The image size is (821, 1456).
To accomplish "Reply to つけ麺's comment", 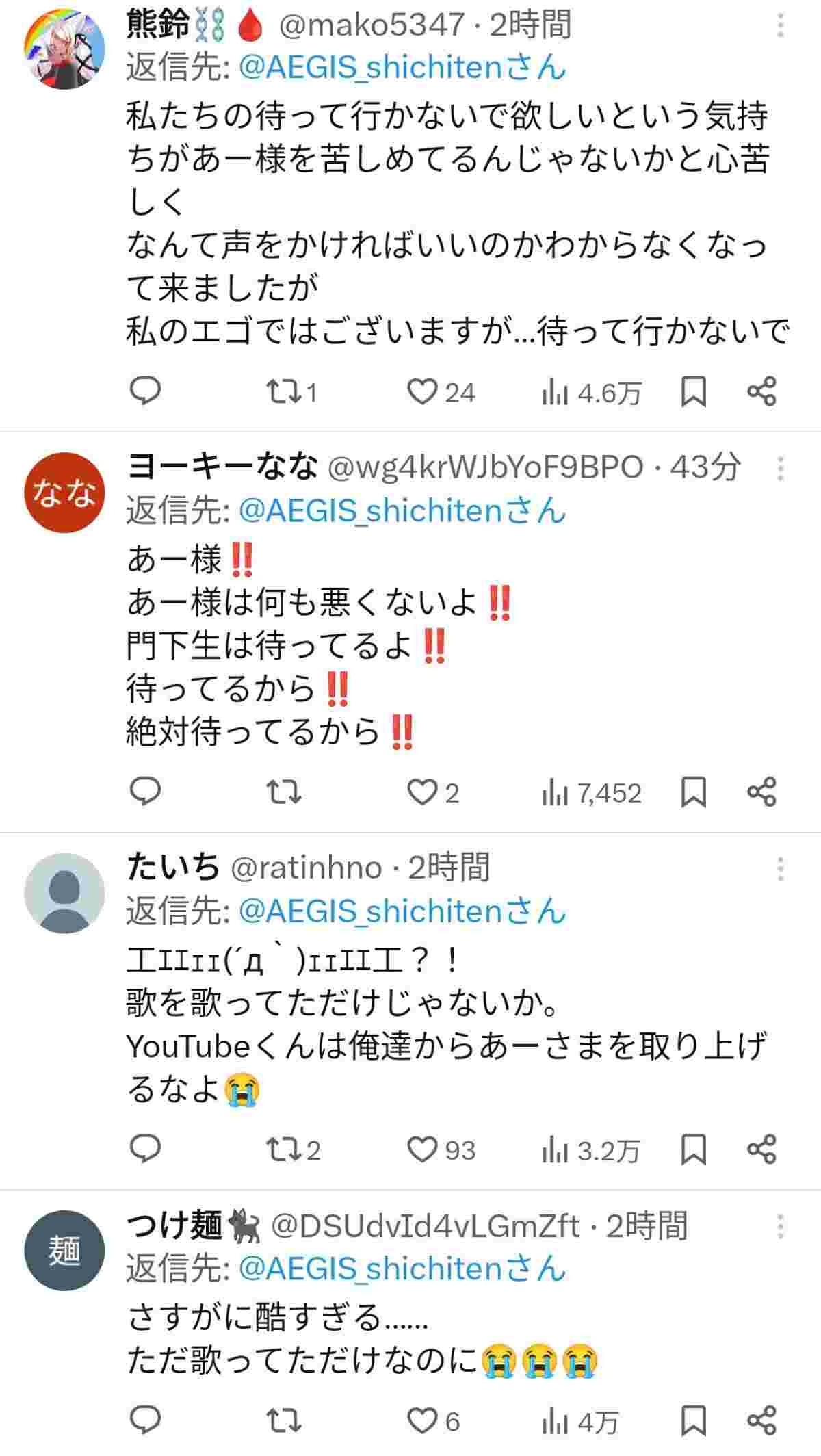I will pos(145,1421).
